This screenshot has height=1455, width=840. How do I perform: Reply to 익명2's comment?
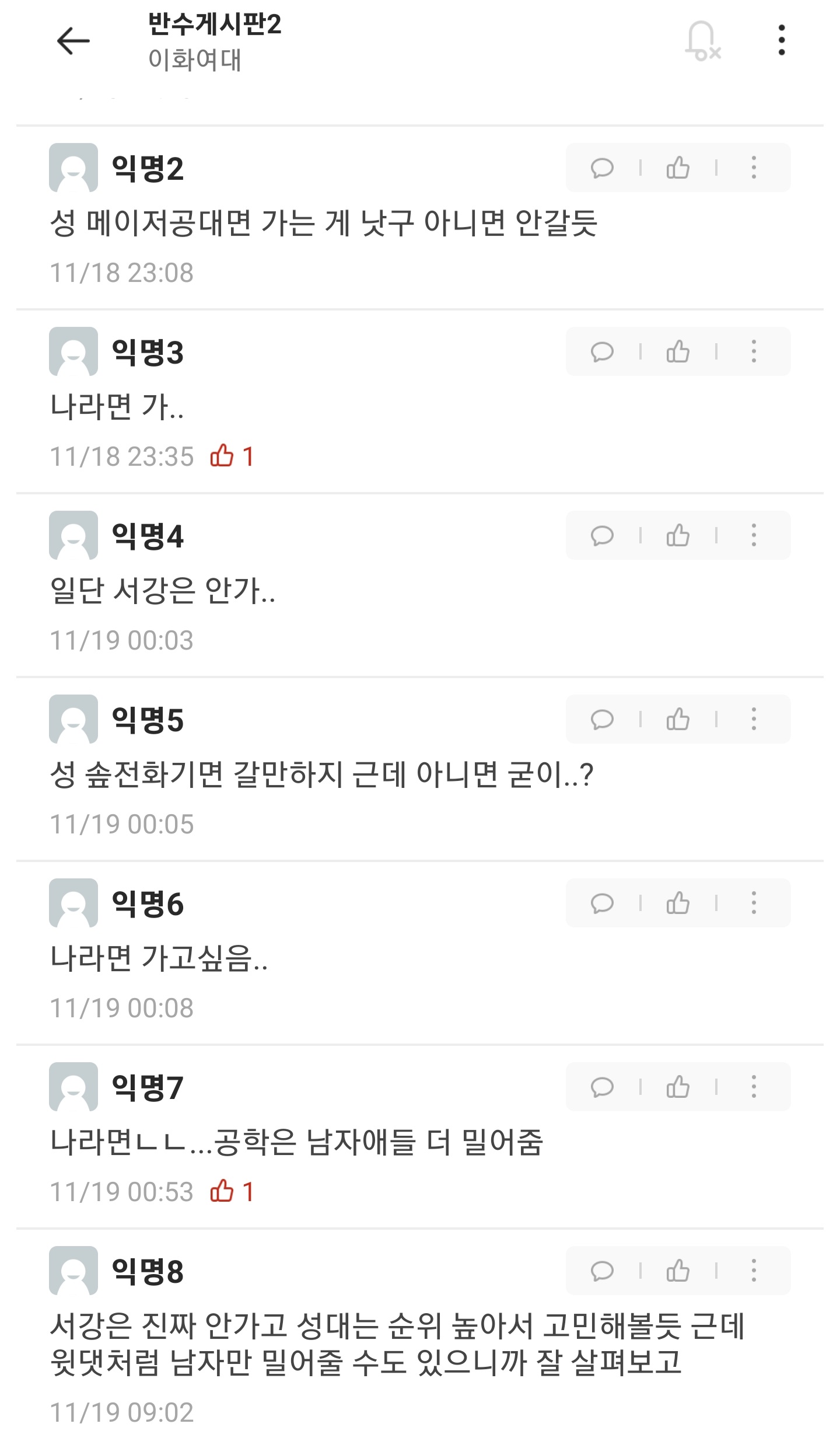tap(602, 168)
